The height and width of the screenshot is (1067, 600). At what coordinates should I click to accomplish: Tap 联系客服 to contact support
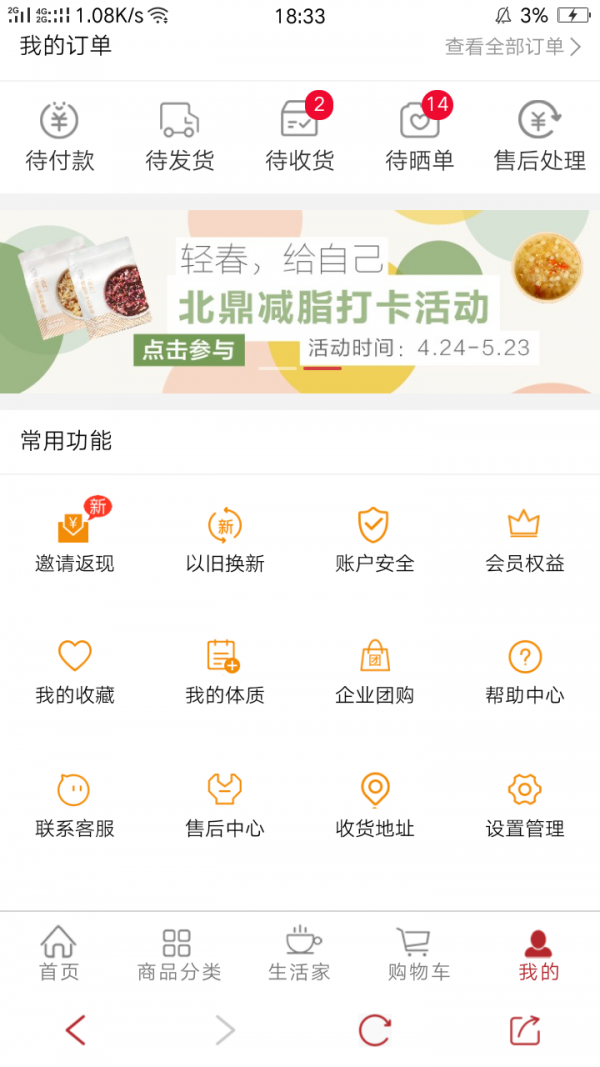[75, 804]
